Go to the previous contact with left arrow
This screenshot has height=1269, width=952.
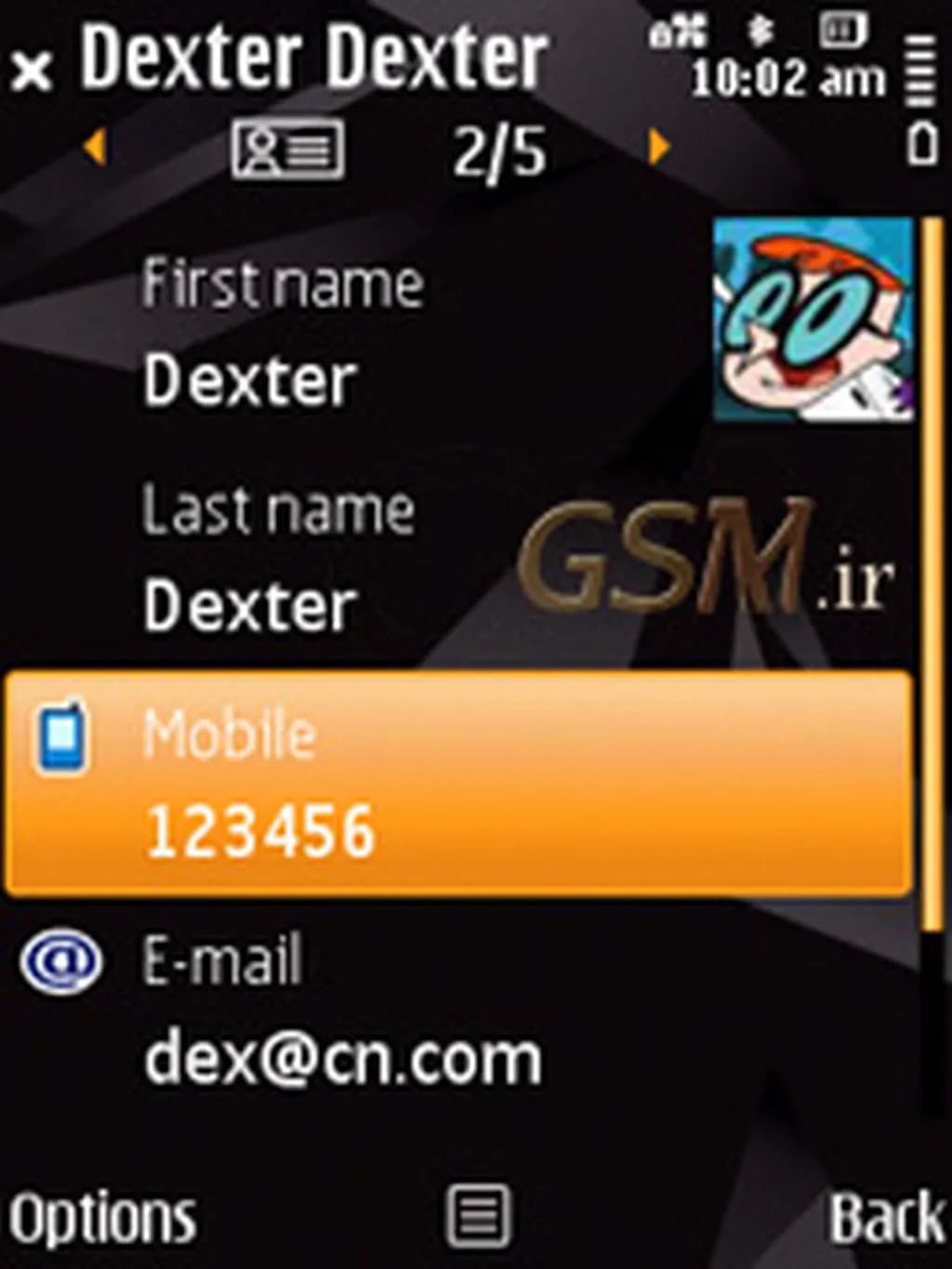pyautogui.click(x=95, y=148)
